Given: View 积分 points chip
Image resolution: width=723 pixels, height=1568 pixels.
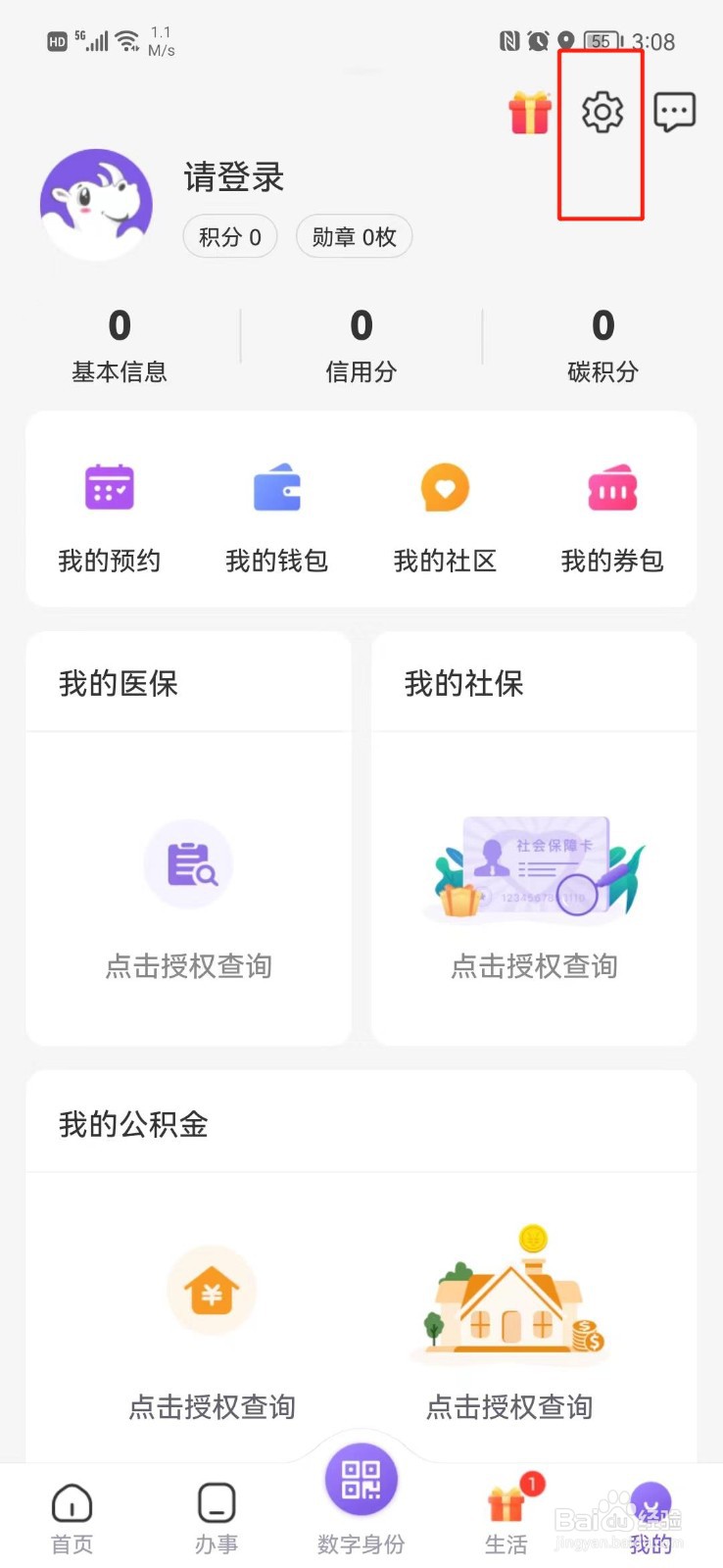Looking at the screenshot, I should [230, 237].
